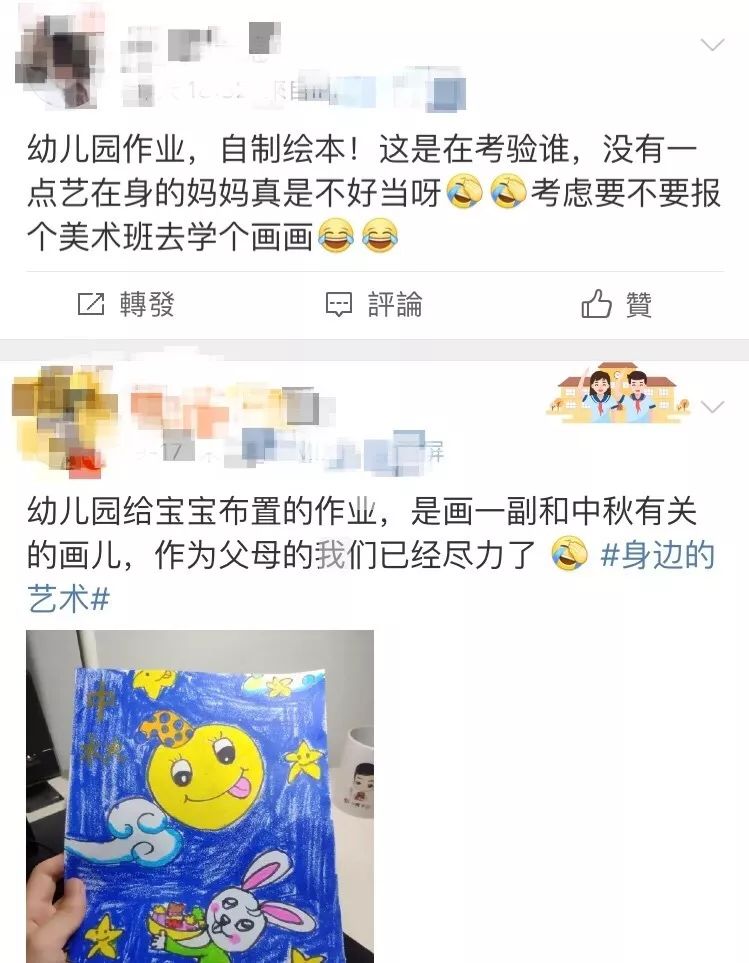Open the first poster's profile avatar
This screenshot has height=963, width=749.
(58, 57)
